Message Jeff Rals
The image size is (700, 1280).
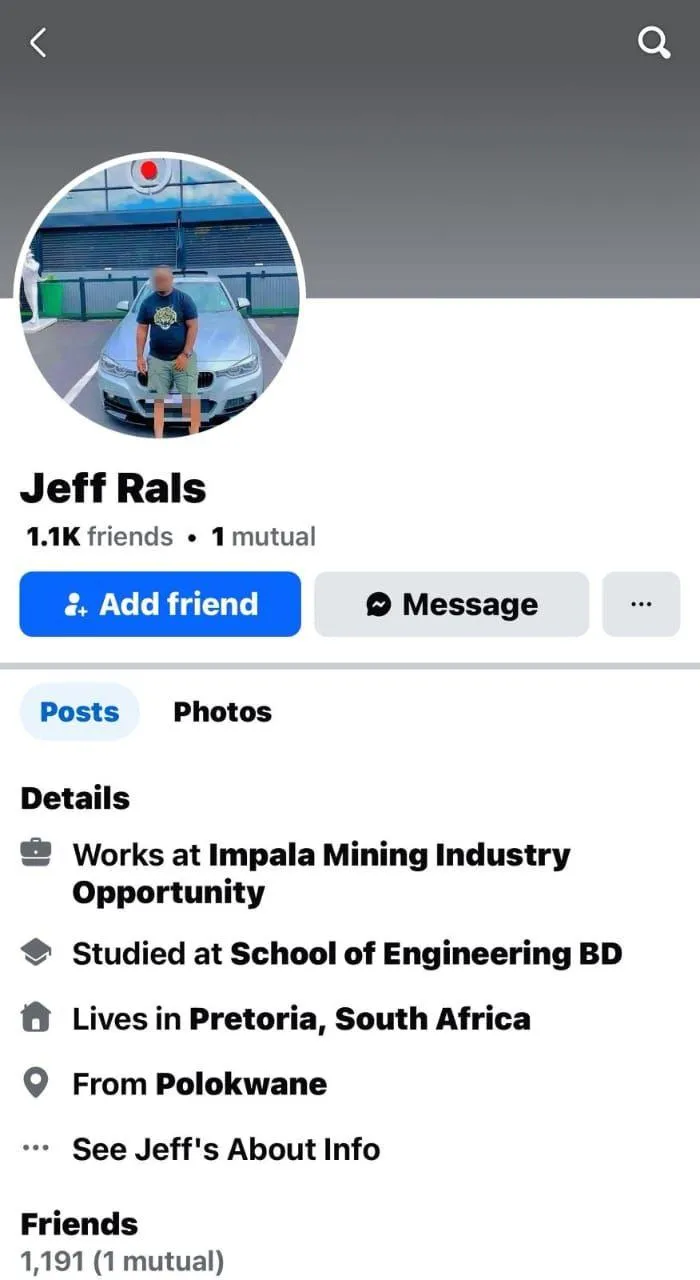click(452, 604)
